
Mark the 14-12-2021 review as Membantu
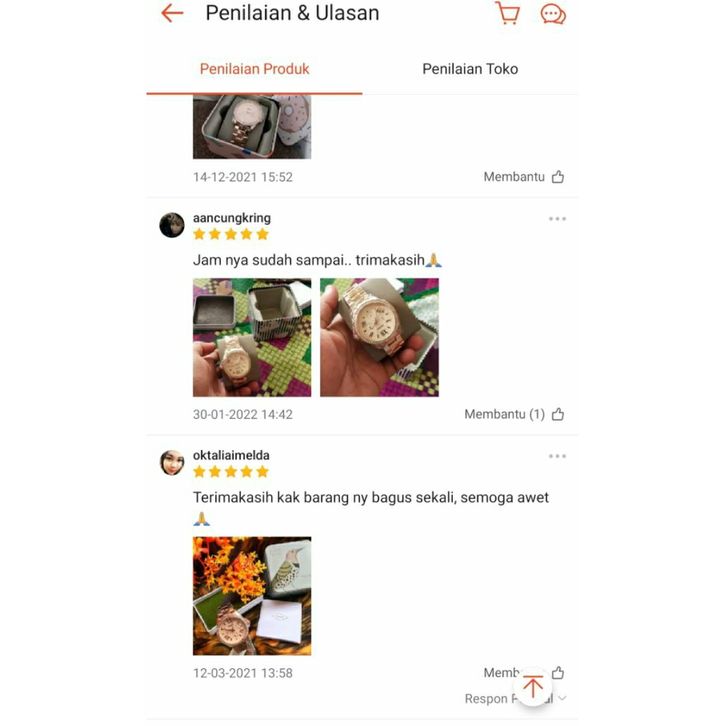[524, 177]
